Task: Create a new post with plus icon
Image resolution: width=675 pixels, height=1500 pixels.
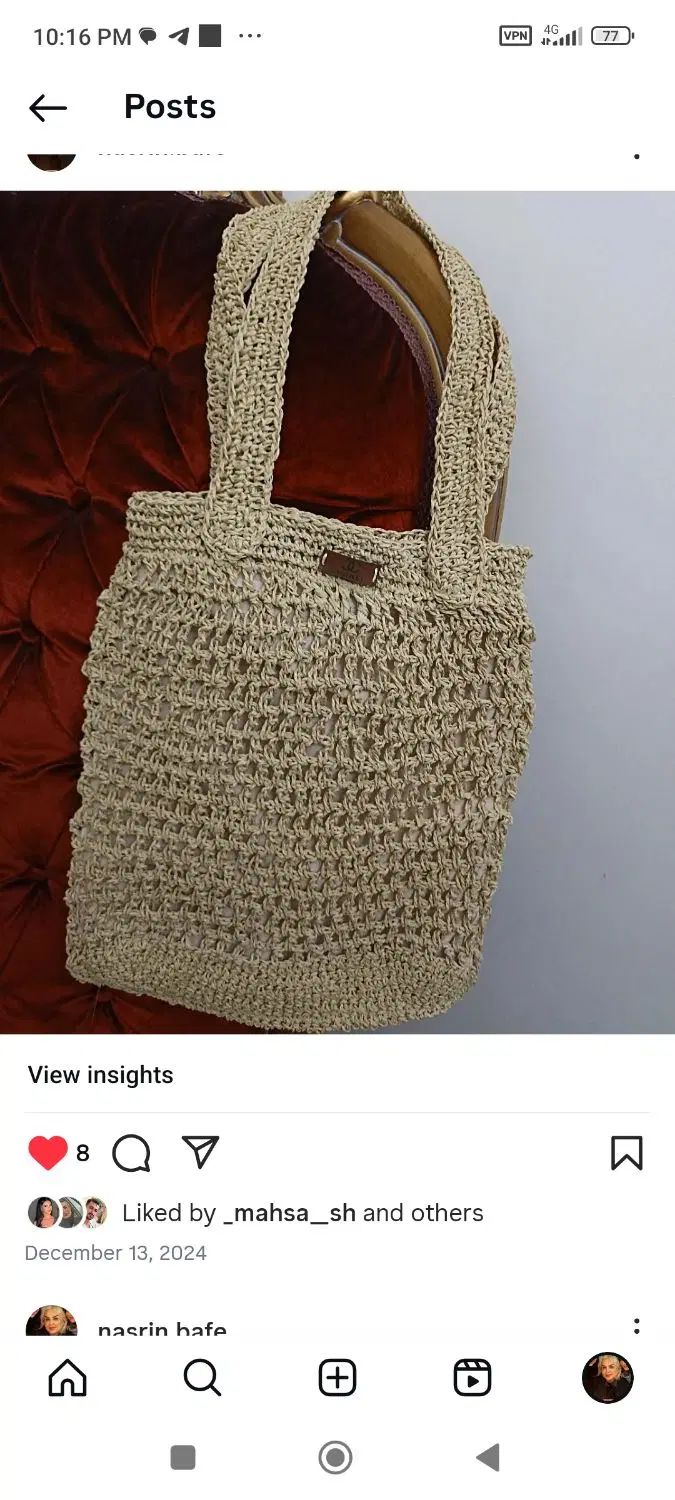Action: [x=337, y=1378]
